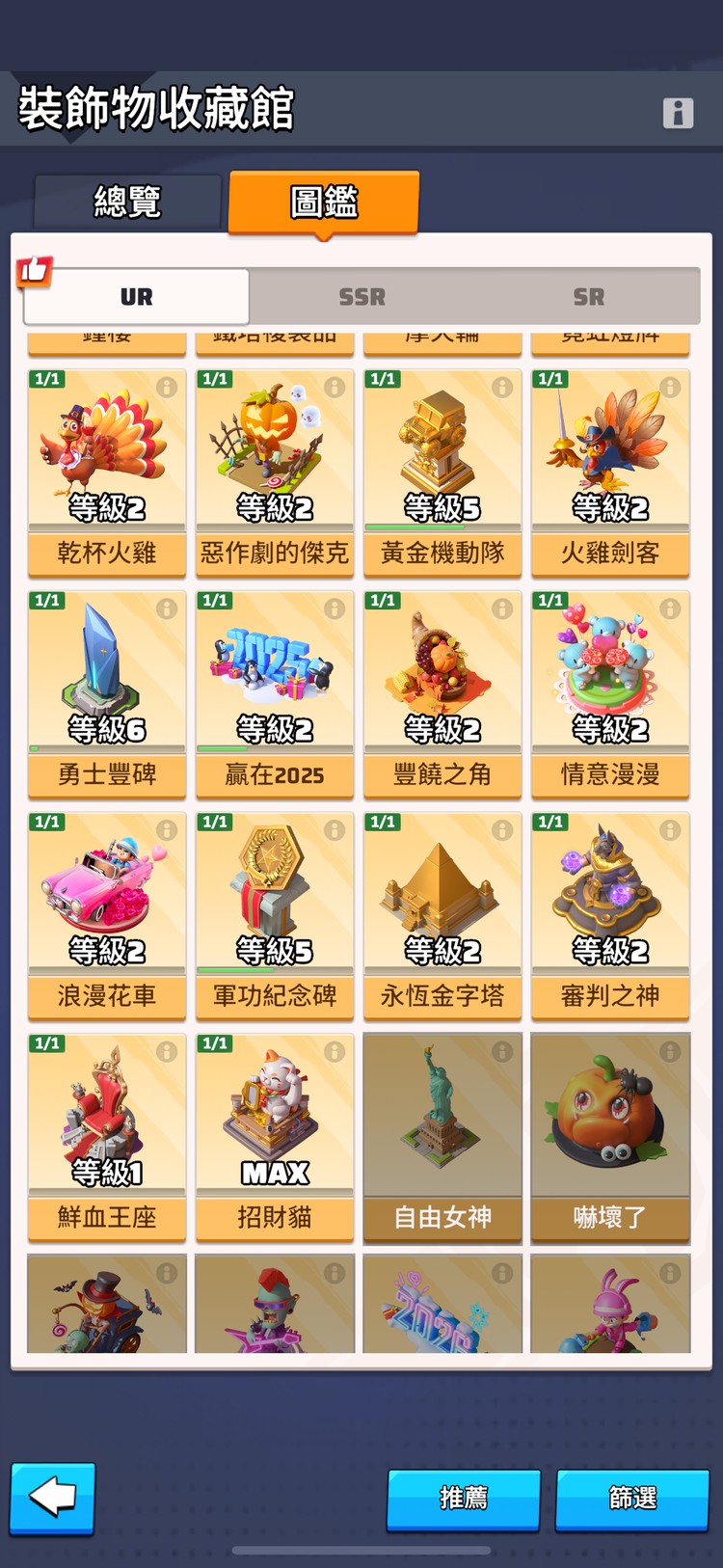Tap the 篩選 filter button
The image size is (723, 1568).
point(632,1500)
